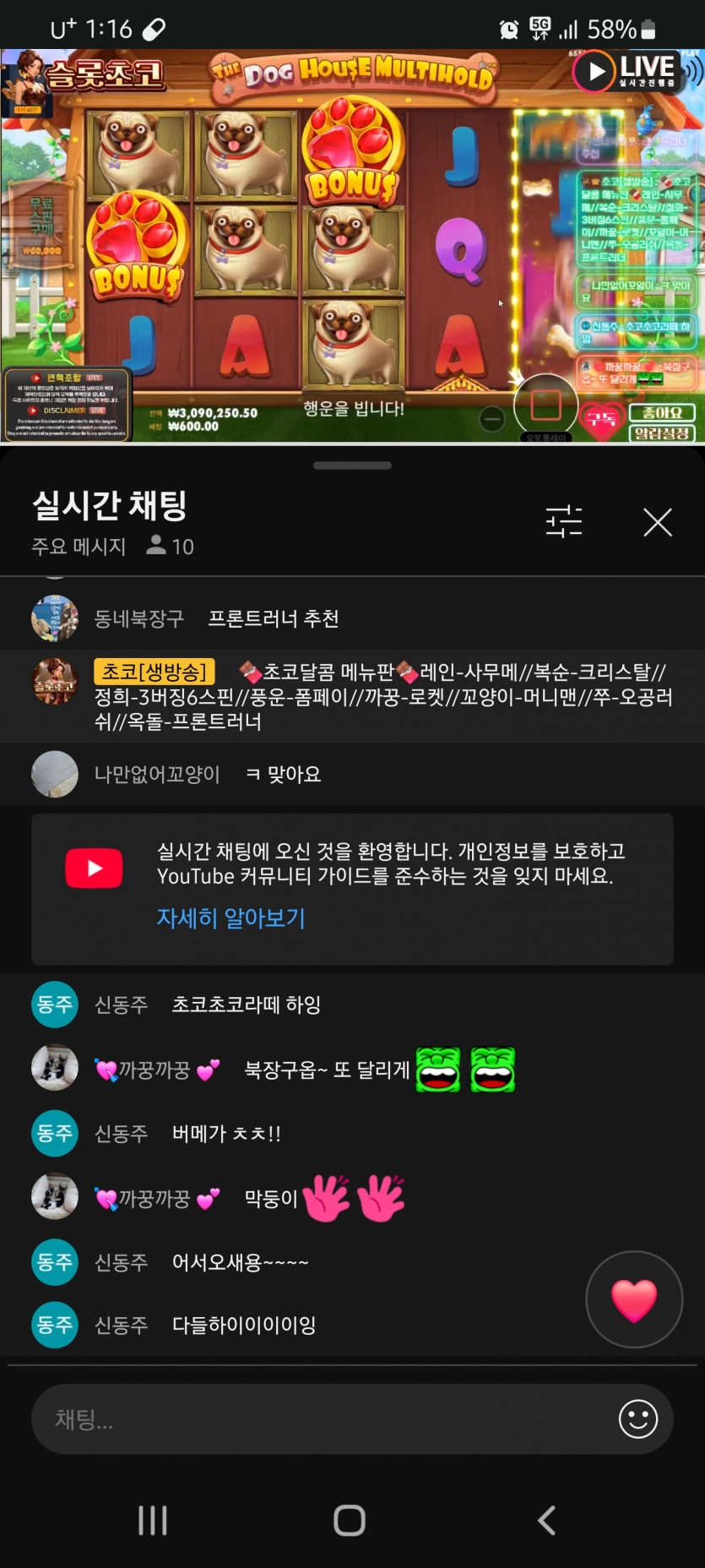Open the 자세히 알아보기 link
This screenshot has height=1568, width=705.
pyautogui.click(x=230, y=917)
